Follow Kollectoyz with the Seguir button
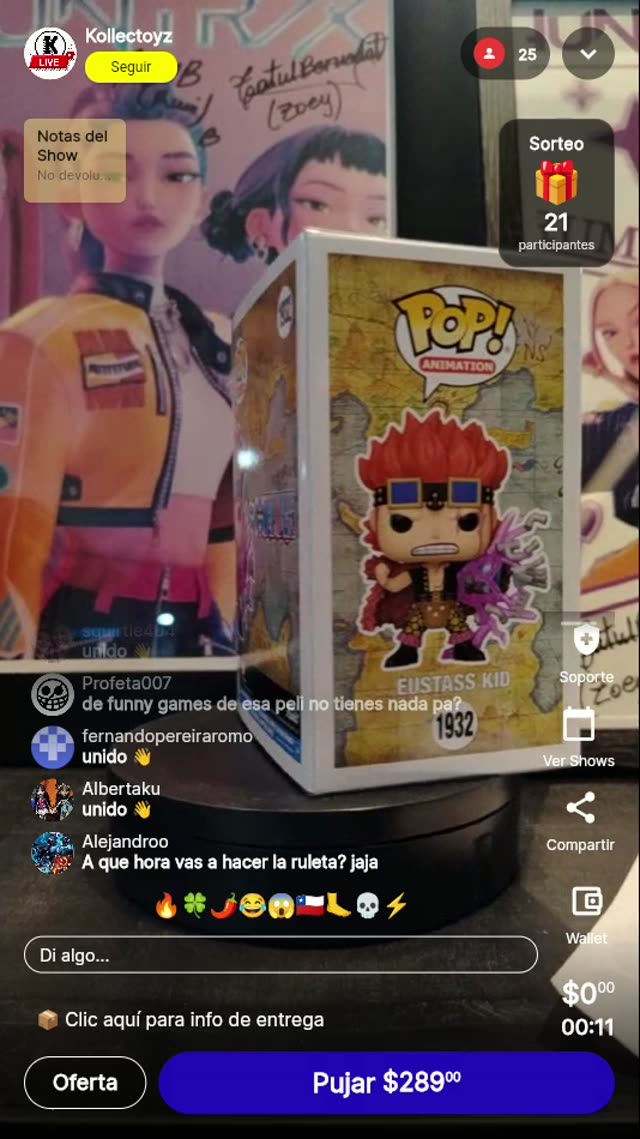Image resolution: width=640 pixels, height=1139 pixels. tap(131, 67)
